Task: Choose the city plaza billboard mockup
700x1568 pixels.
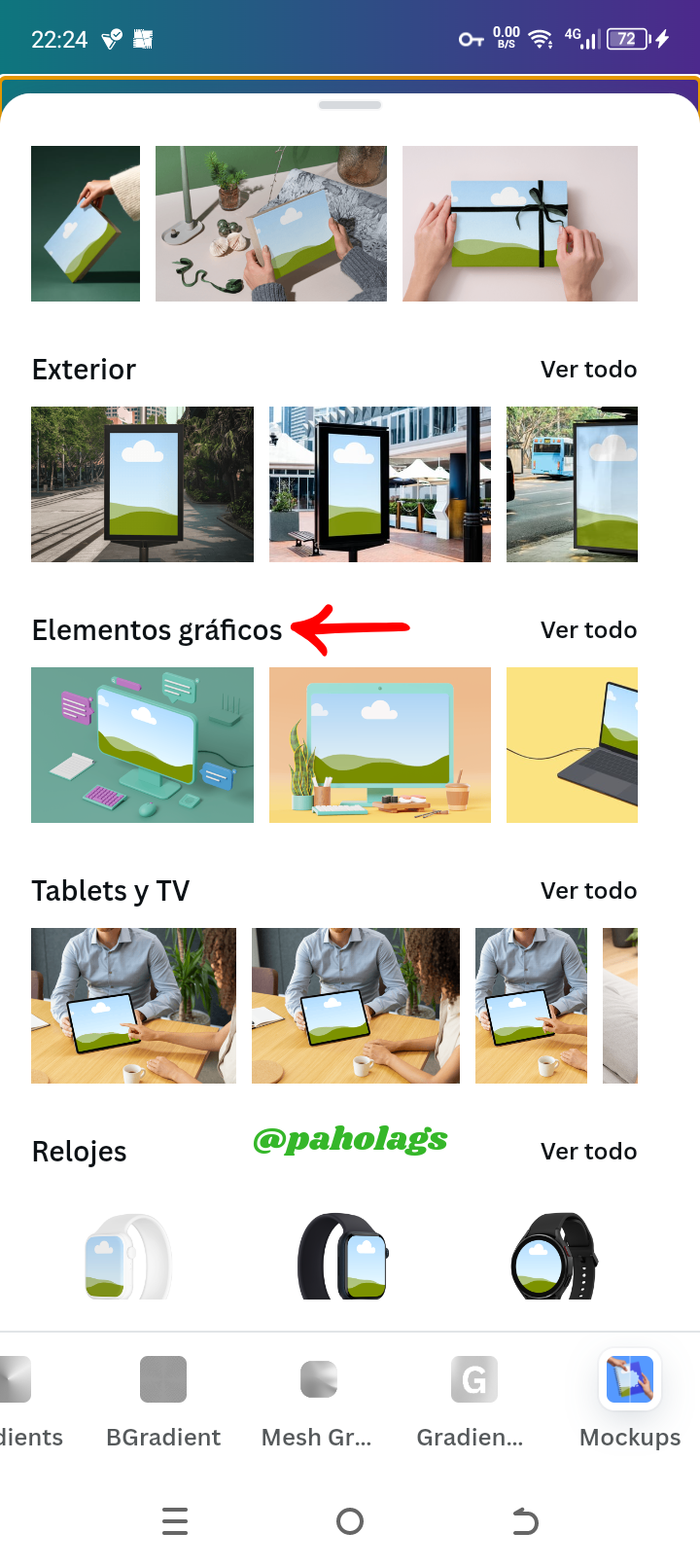Action: tap(380, 484)
